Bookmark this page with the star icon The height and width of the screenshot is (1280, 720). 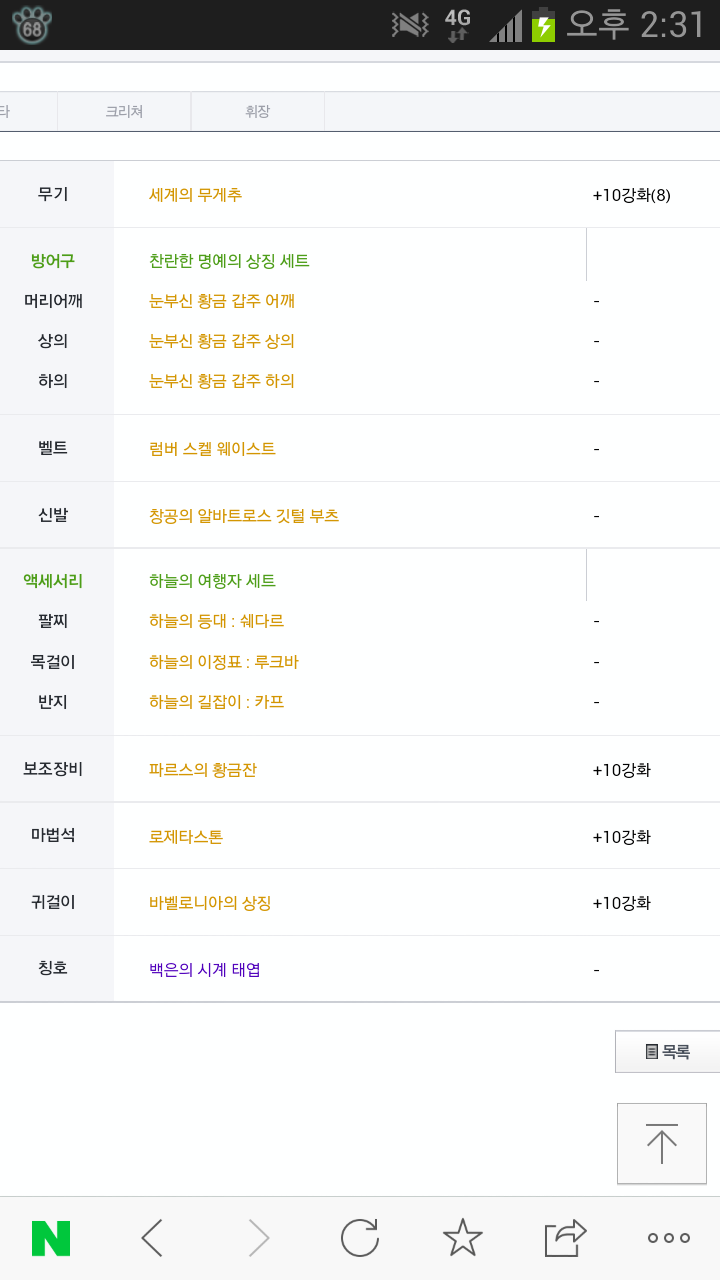click(x=462, y=1238)
